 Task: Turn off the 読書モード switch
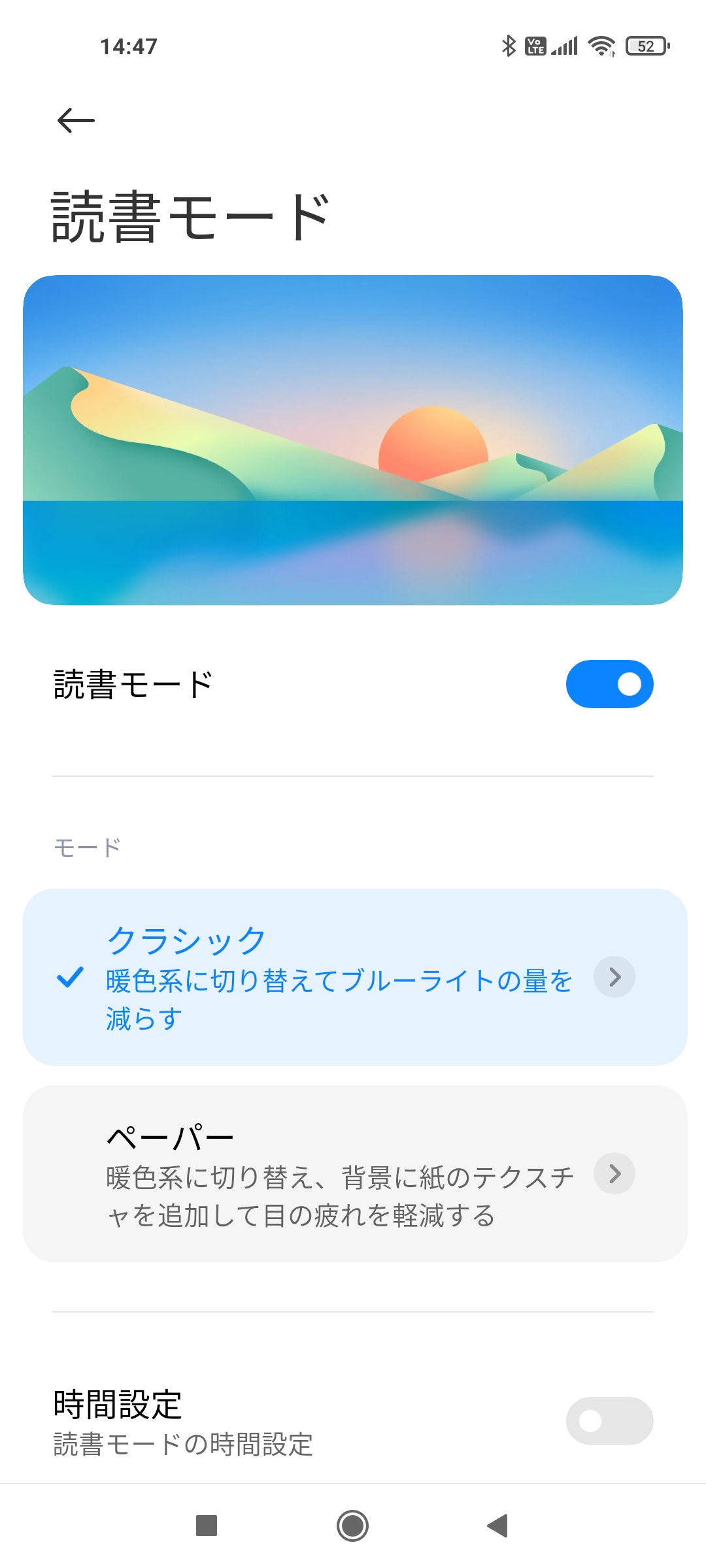609,684
